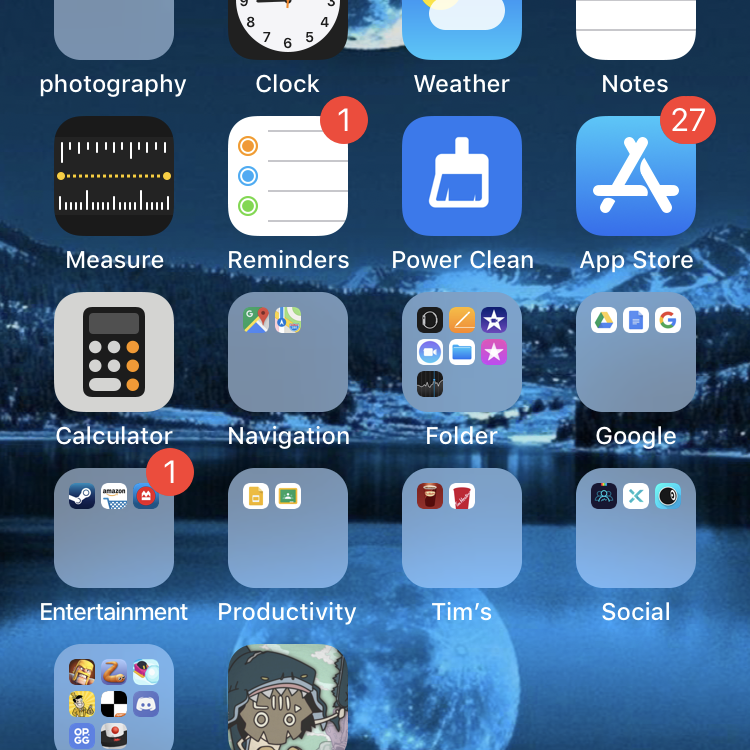Open the Notes app
This screenshot has width=750, height=750.
[635, 30]
